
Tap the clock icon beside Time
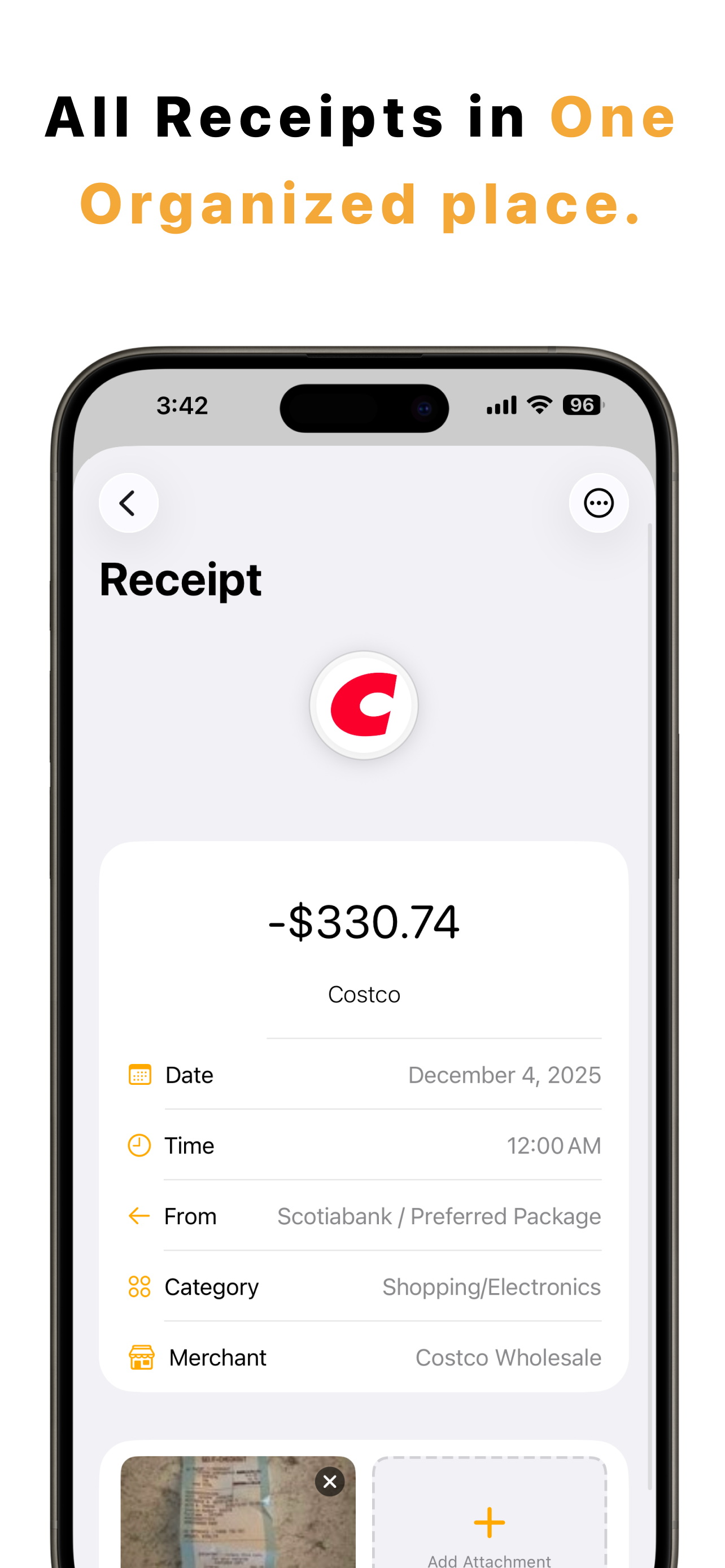(140, 1145)
